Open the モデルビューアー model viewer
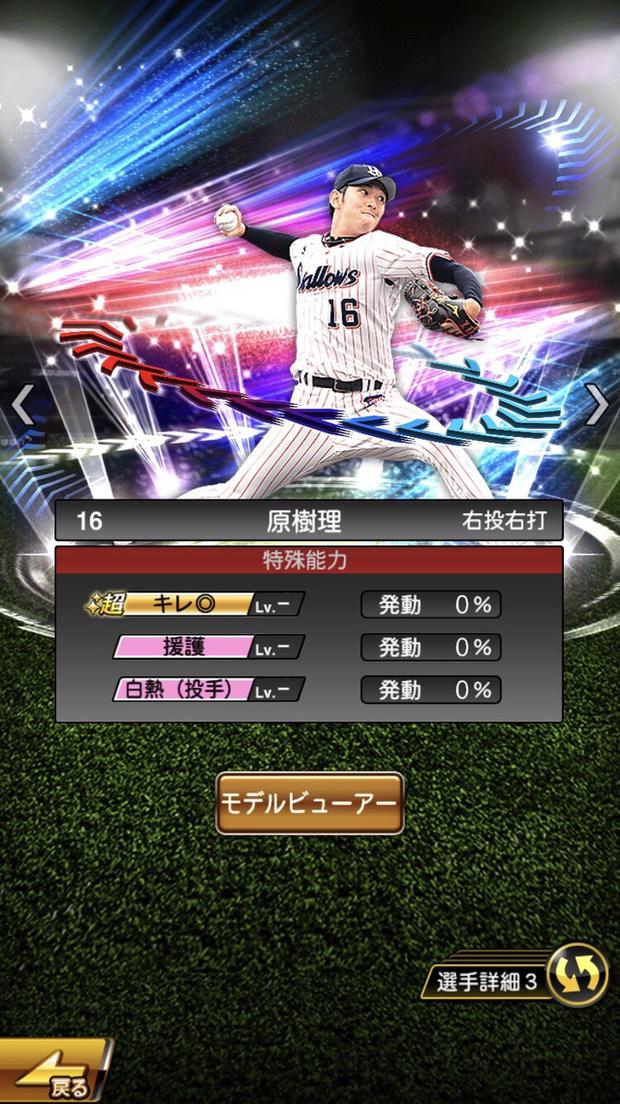 309,803
